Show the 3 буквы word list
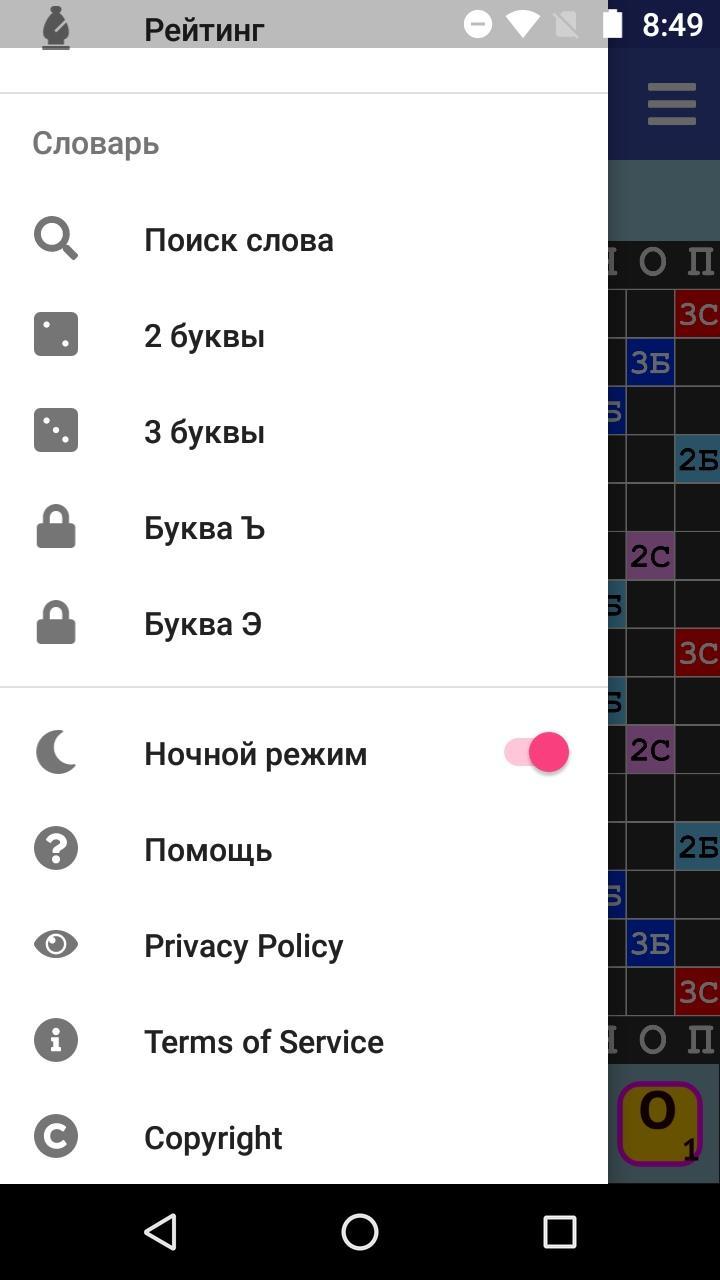720x1280 pixels. pos(204,432)
